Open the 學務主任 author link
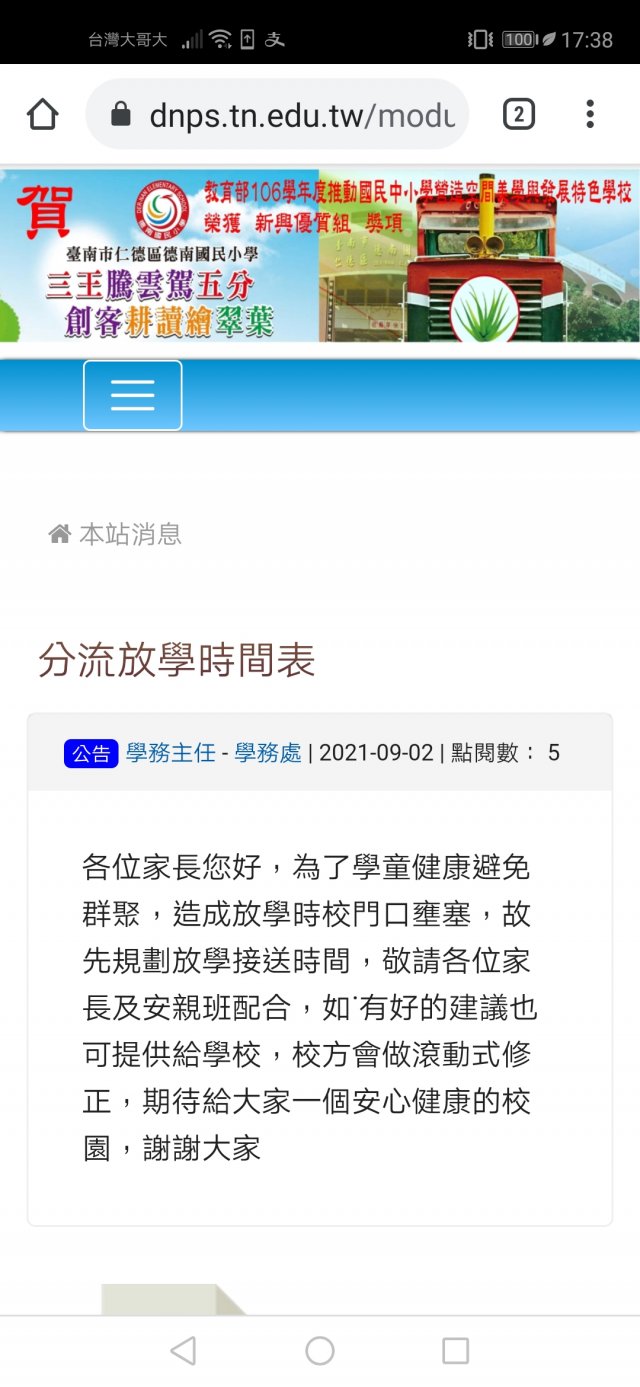 pyautogui.click(x=170, y=753)
